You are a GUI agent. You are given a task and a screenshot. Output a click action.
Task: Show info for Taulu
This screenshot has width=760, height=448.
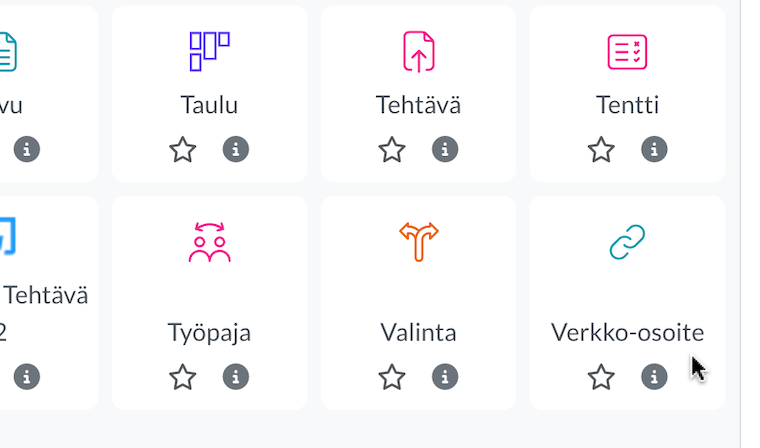point(236,150)
